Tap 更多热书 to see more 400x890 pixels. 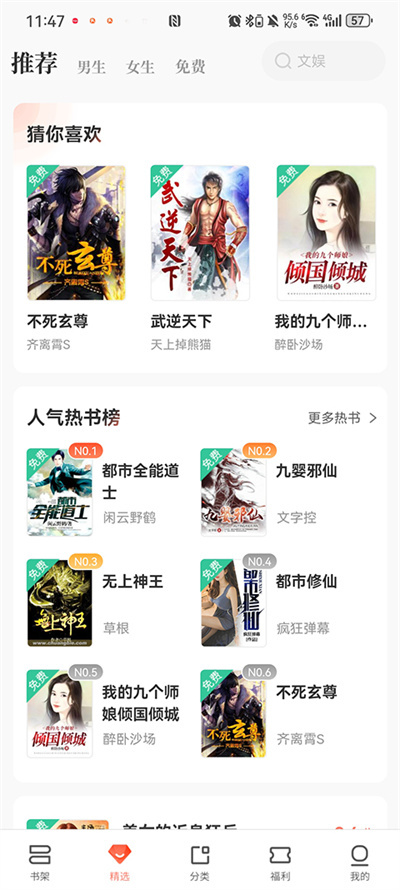[342, 418]
